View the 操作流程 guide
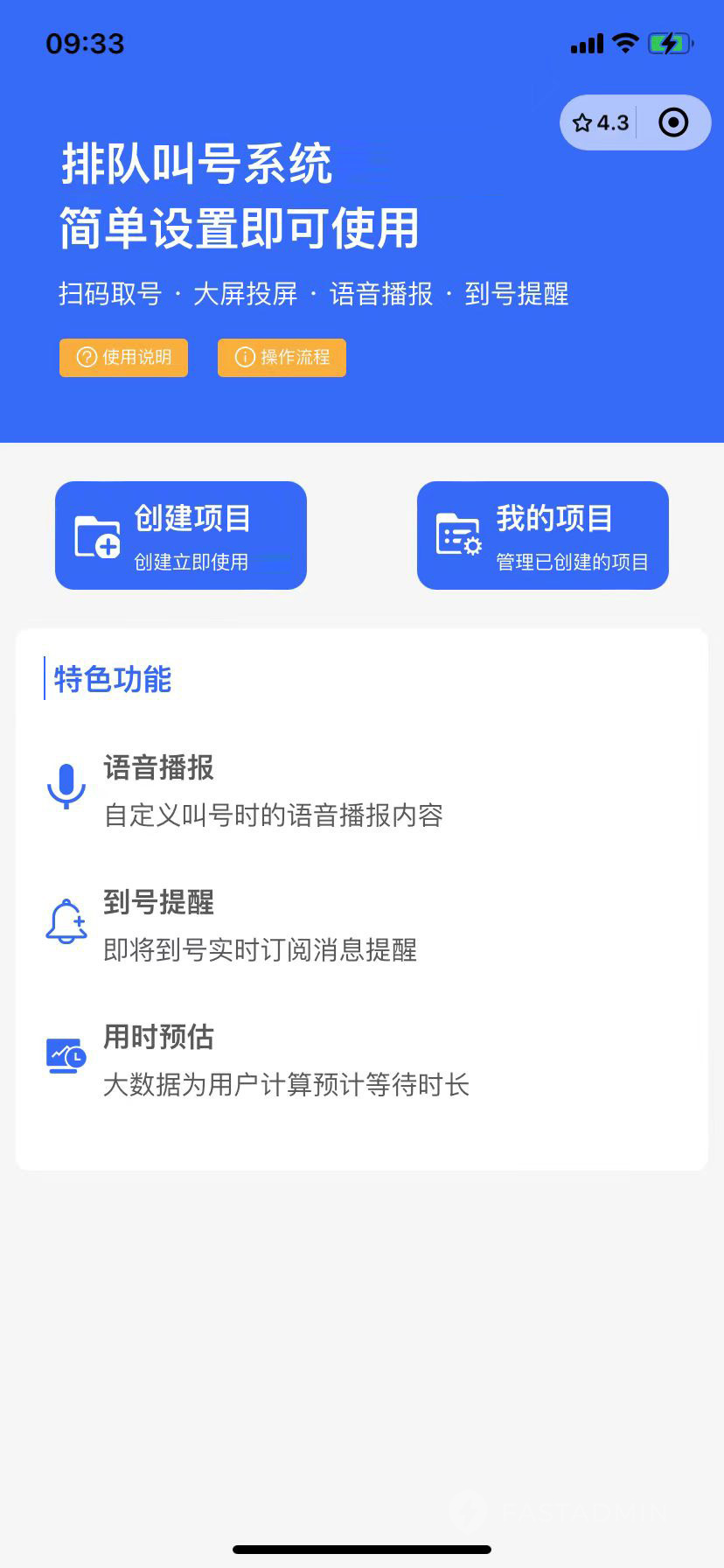The image size is (724, 1568). tap(282, 357)
